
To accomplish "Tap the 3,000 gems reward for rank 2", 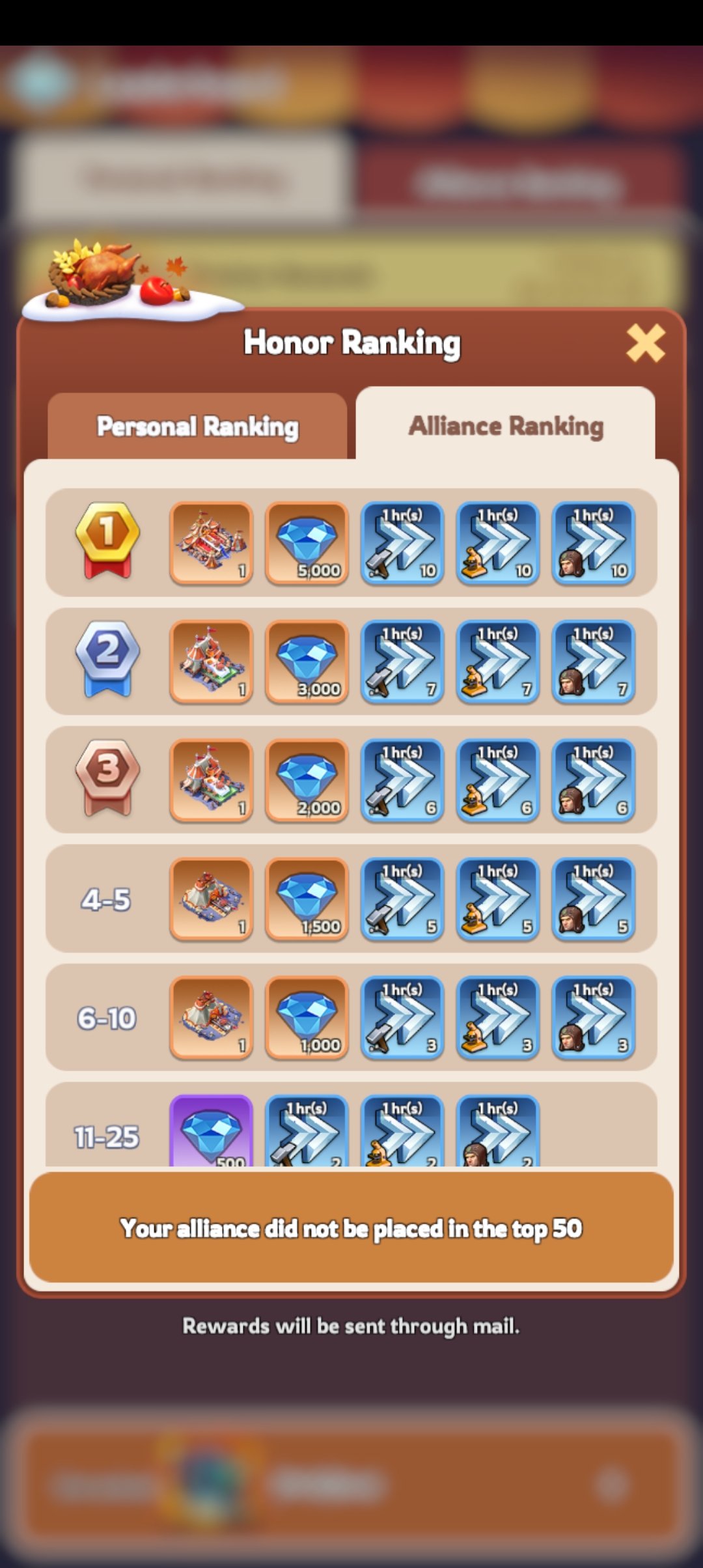I will tap(307, 661).
